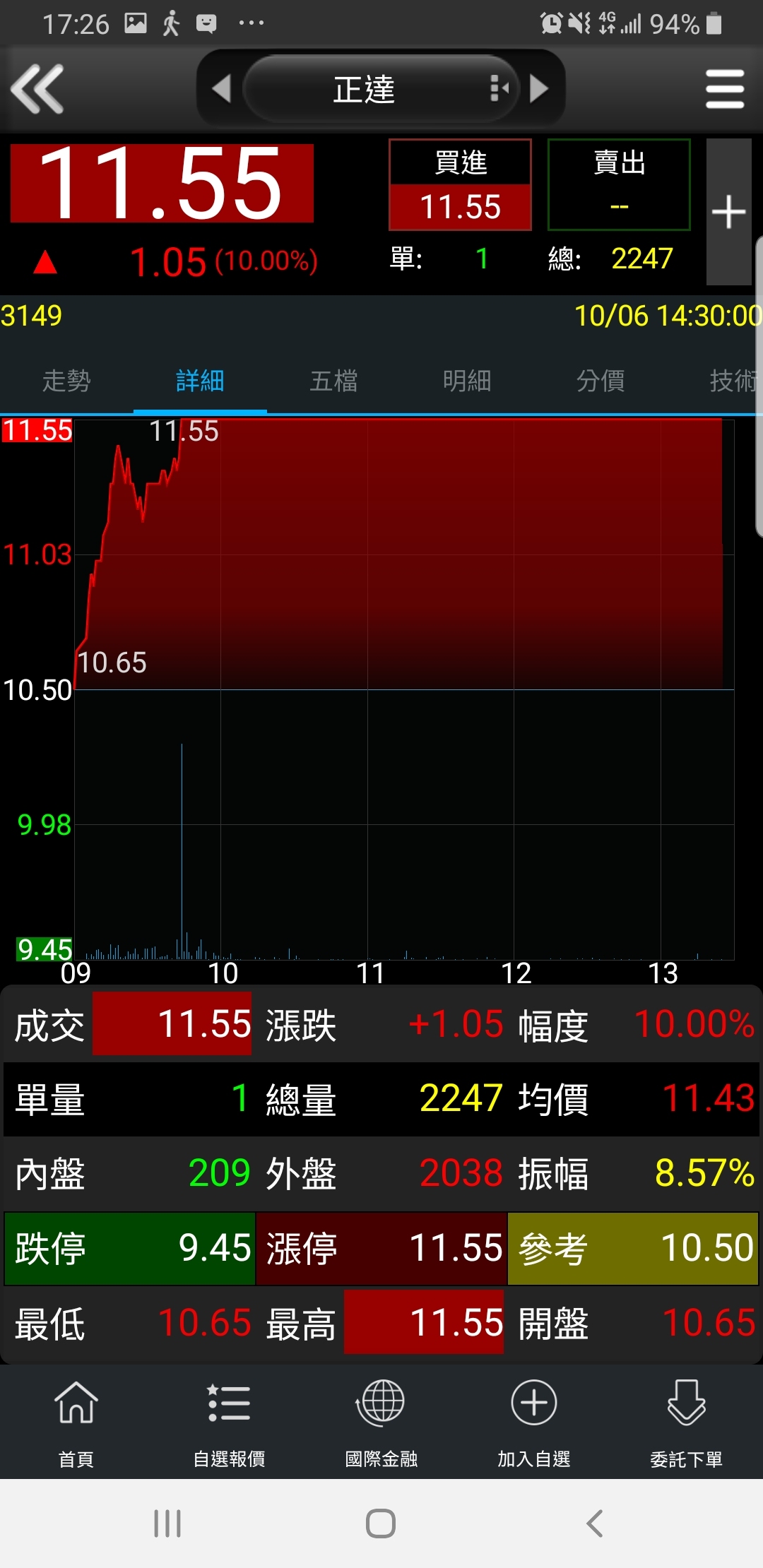Tap the 賣出 sell price box
Image resolution: width=763 pixels, height=1568 pixels.
tap(619, 185)
